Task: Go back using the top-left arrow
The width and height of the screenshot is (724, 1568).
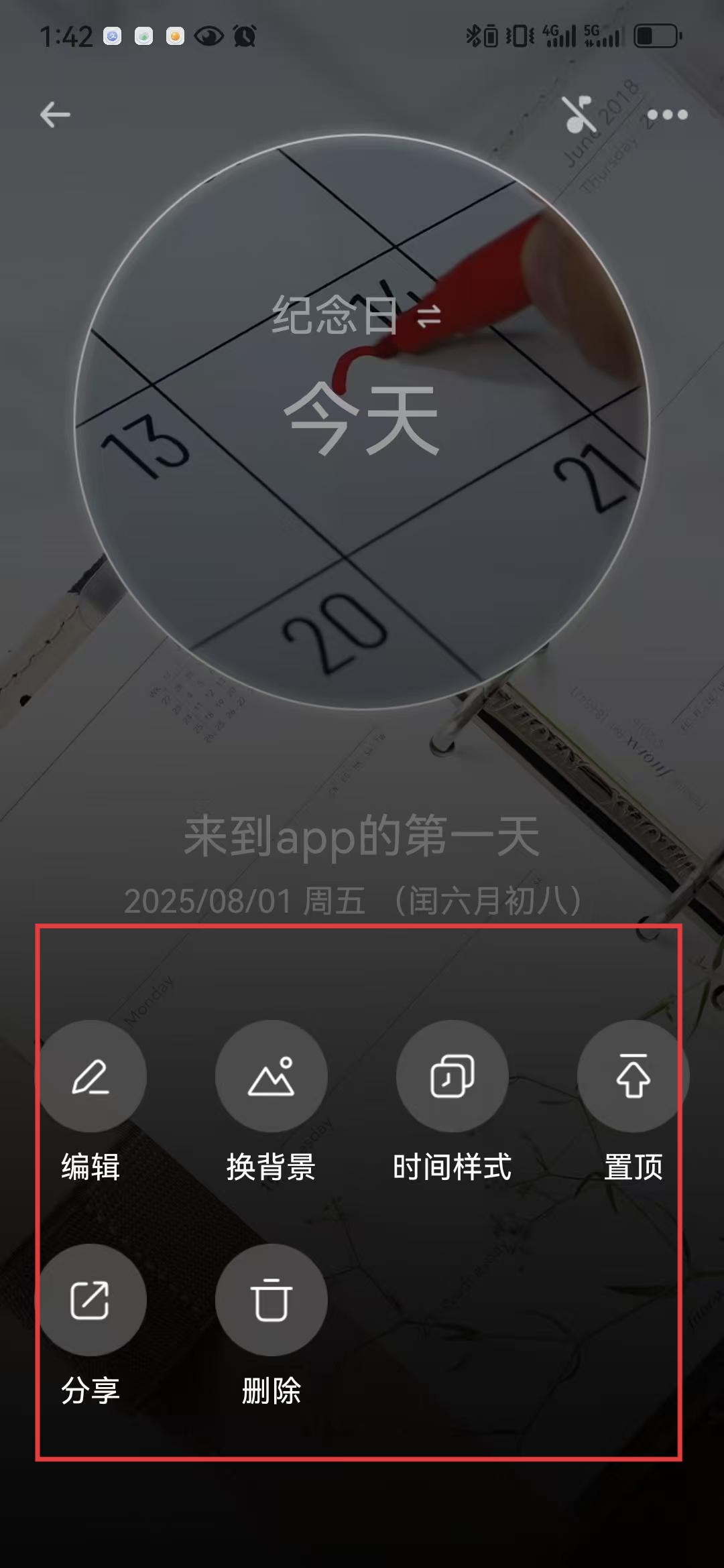Action: [x=55, y=115]
